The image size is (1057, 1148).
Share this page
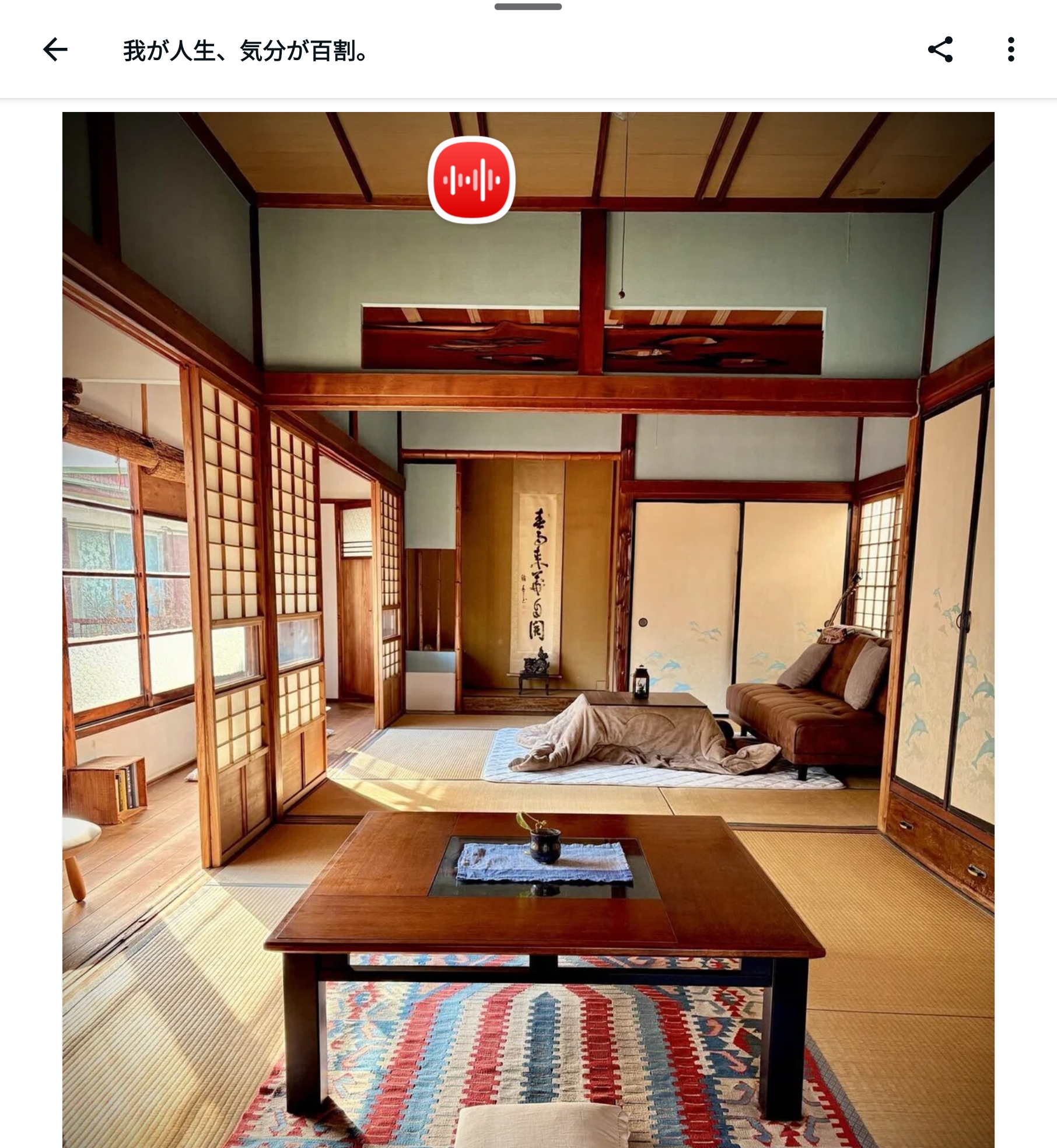(940, 50)
